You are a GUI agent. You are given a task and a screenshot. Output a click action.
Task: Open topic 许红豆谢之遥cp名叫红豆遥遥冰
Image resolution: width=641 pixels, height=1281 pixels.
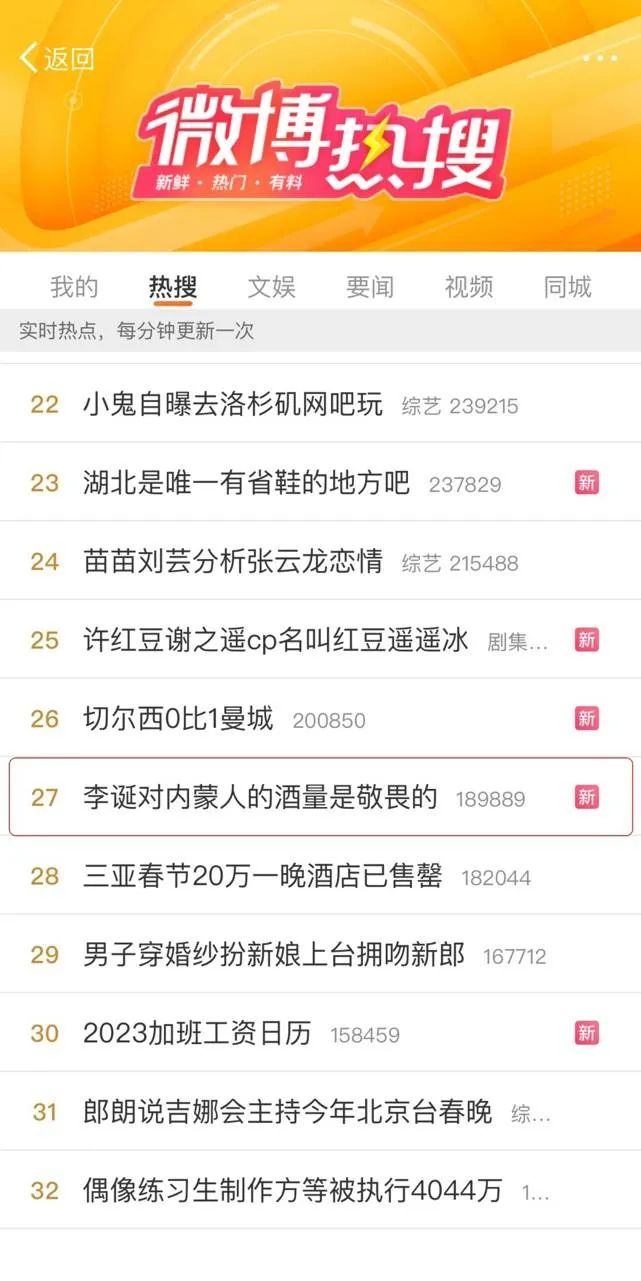[x=276, y=640]
